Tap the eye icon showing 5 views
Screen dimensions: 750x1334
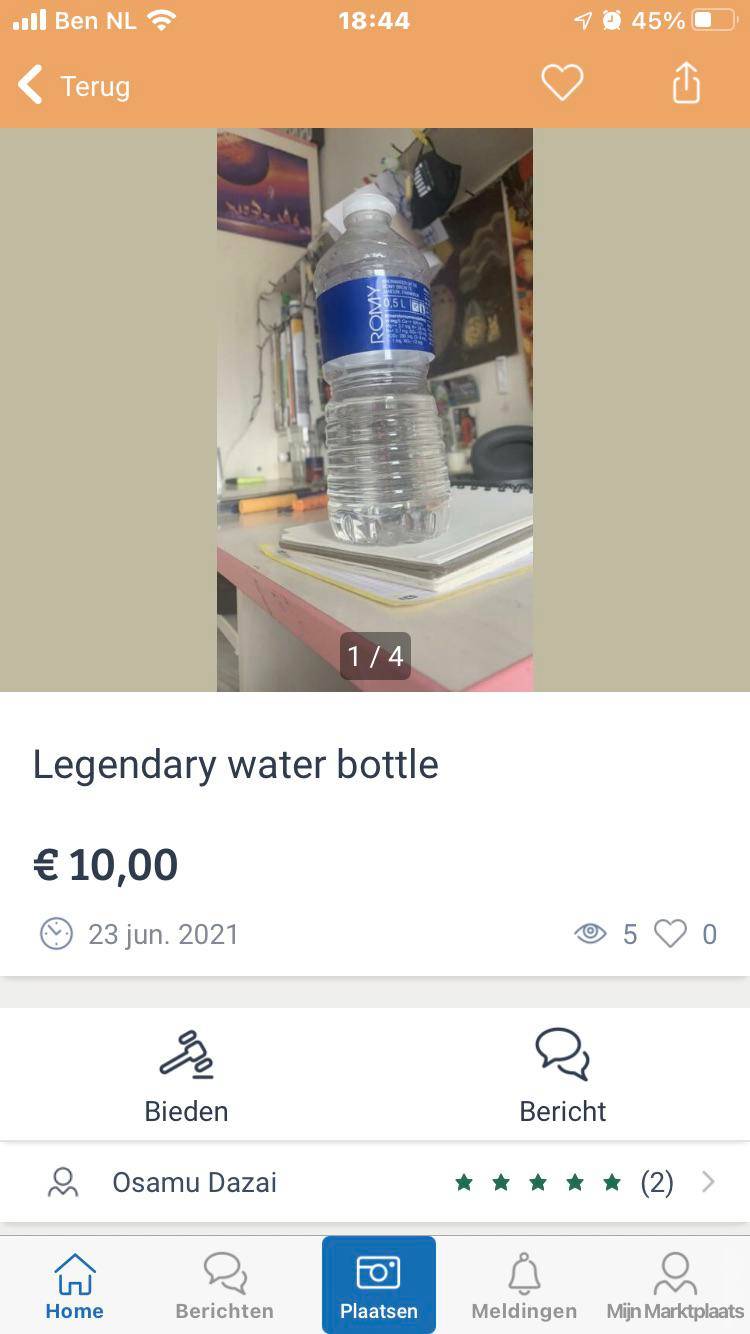[592, 934]
